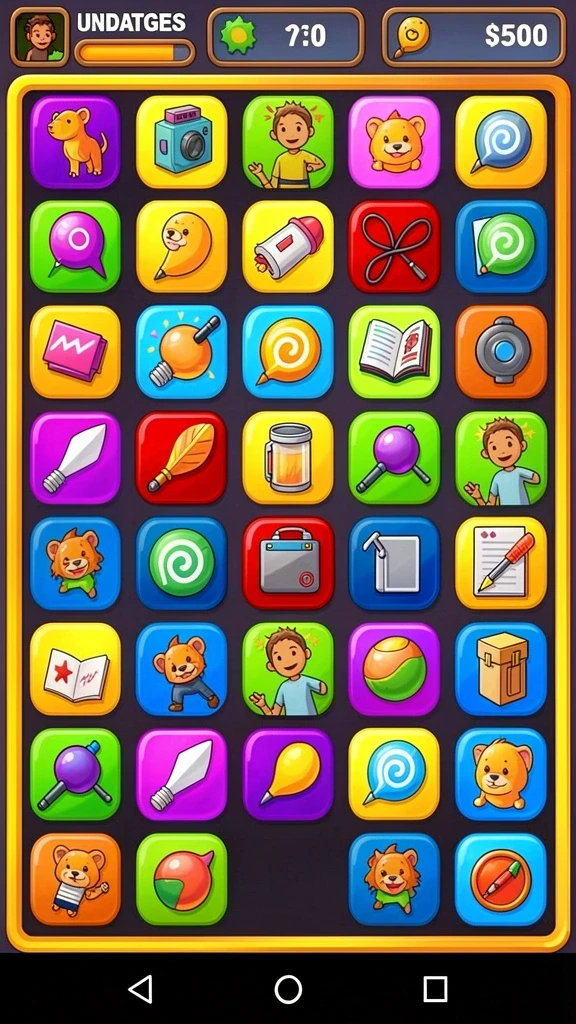Select the yellow jar tile
The image size is (576, 1024).
point(288,457)
